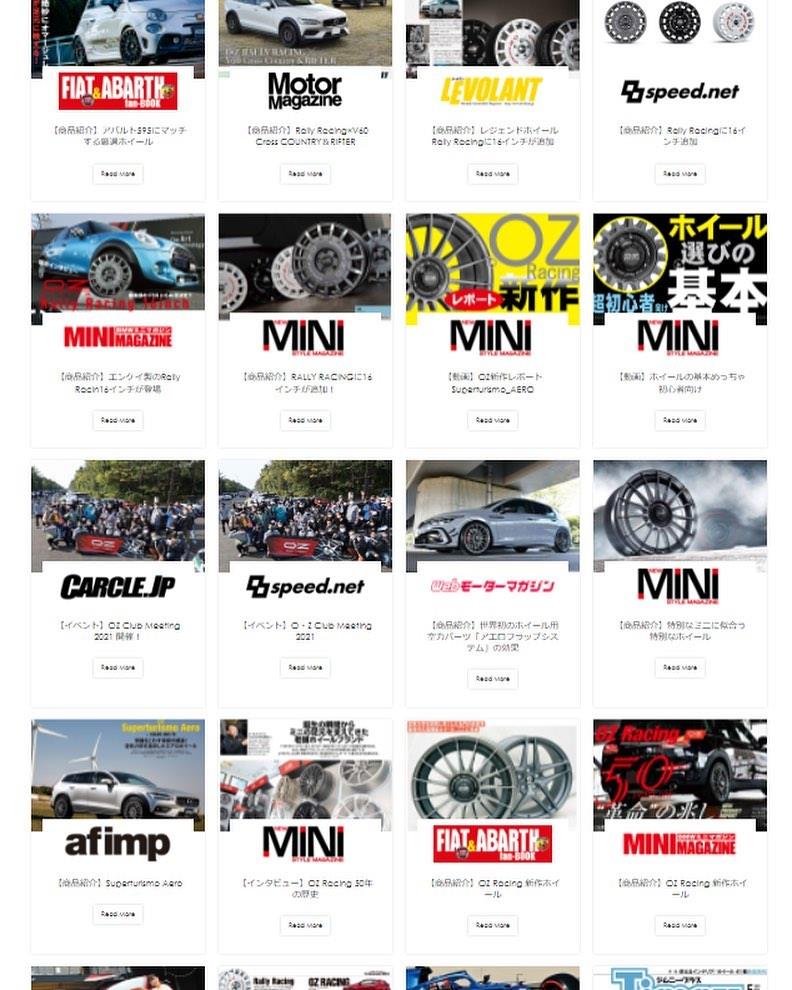Open Read More for アバルト595 wheel article
792x990 pixels.
coord(118,174)
